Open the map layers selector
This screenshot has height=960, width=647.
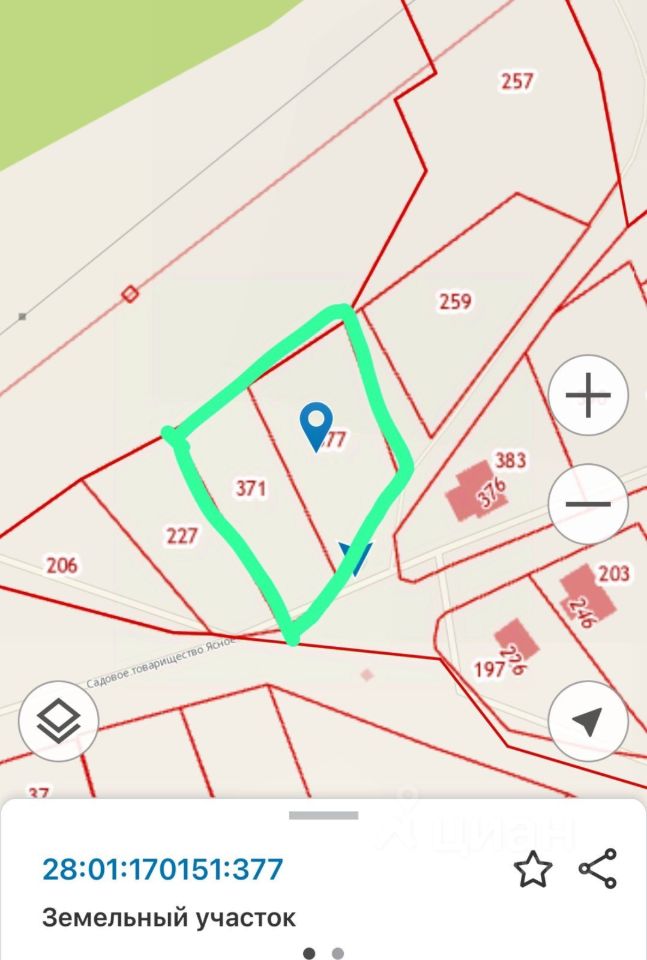(58, 720)
